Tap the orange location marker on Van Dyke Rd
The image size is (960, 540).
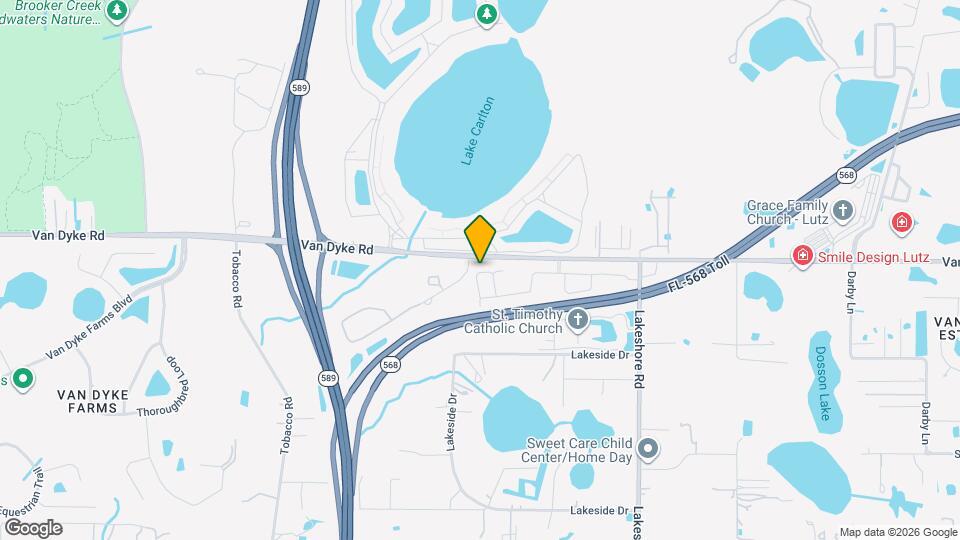(480, 238)
